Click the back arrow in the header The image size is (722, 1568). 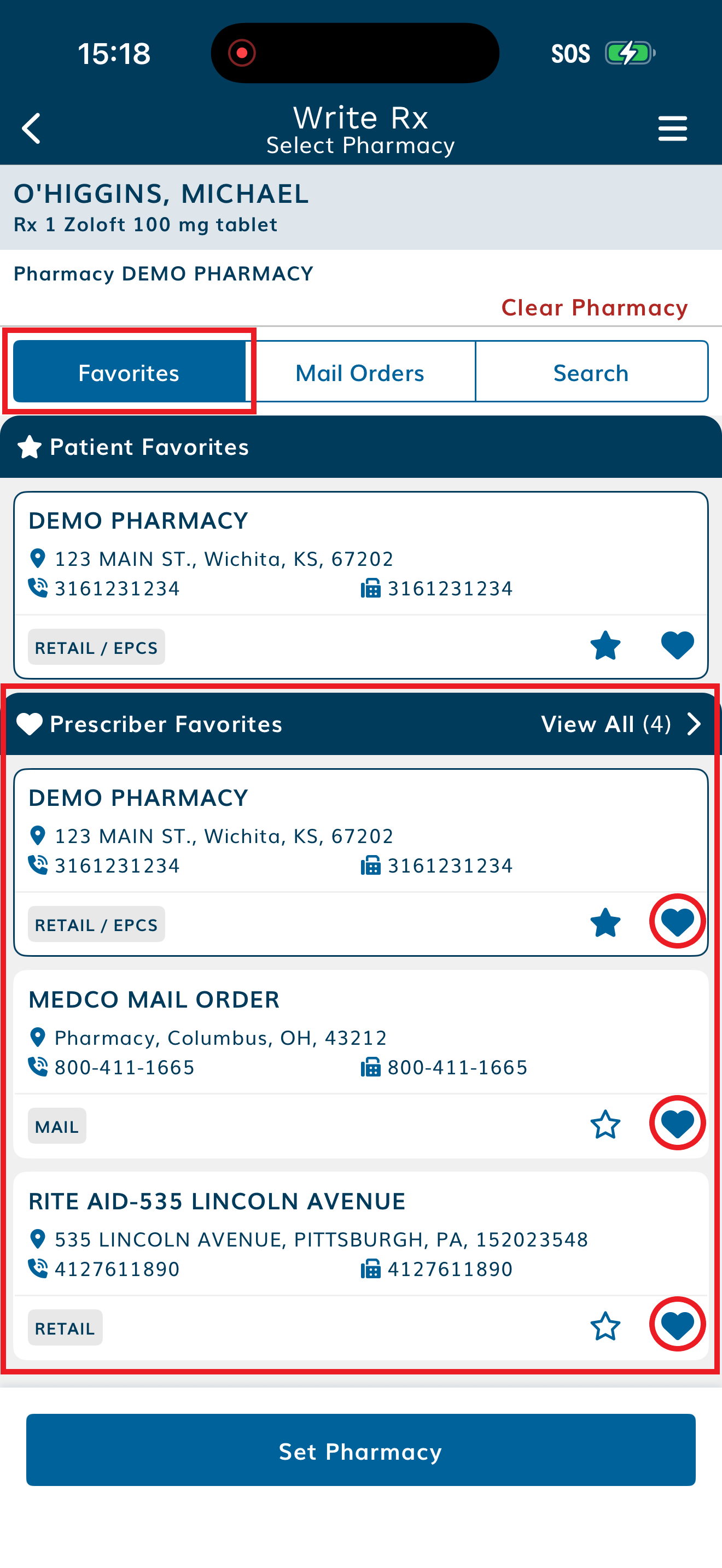(31, 128)
